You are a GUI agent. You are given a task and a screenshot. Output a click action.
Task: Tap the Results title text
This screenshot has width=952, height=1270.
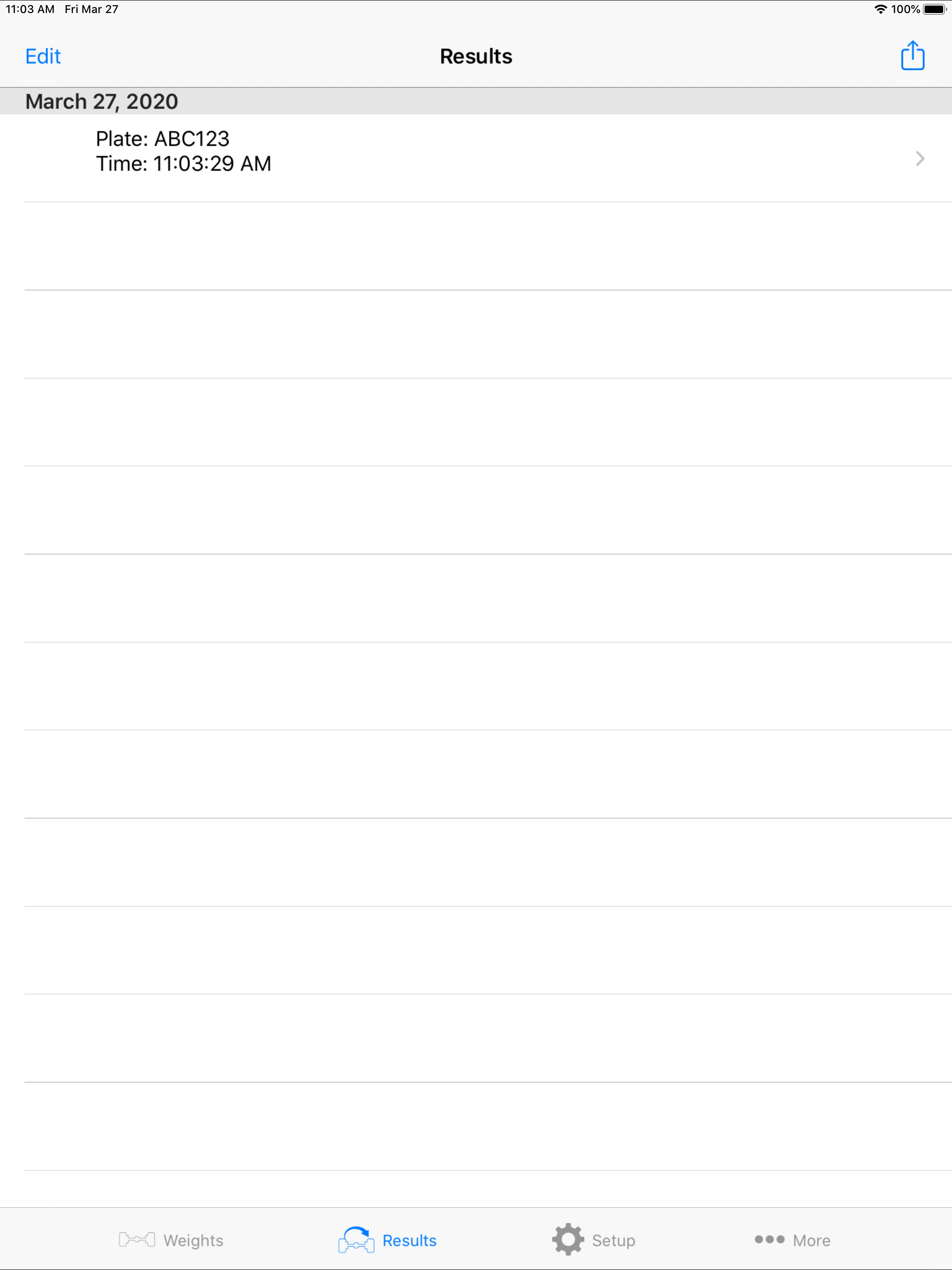(x=476, y=56)
